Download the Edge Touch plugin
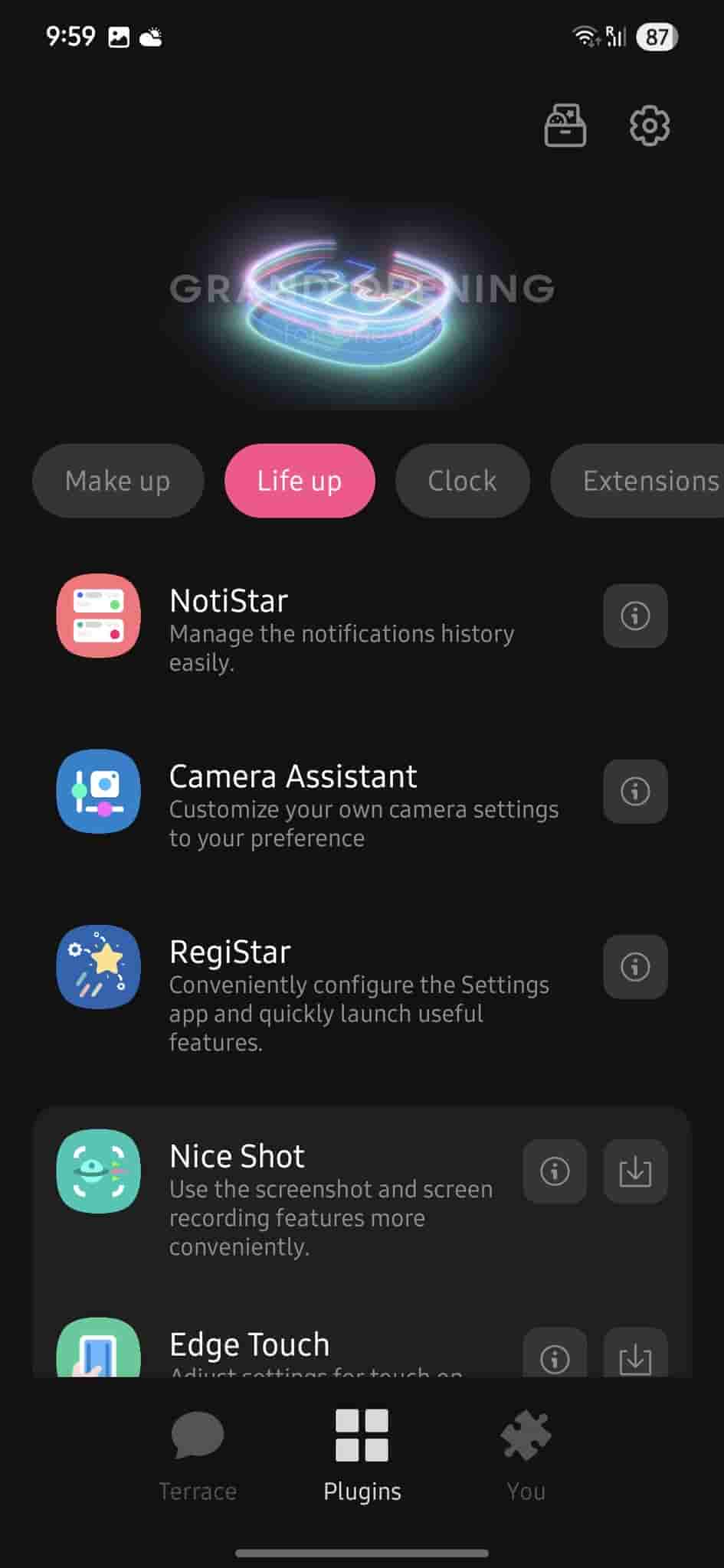This screenshot has width=724, height=1568. 635,1357
